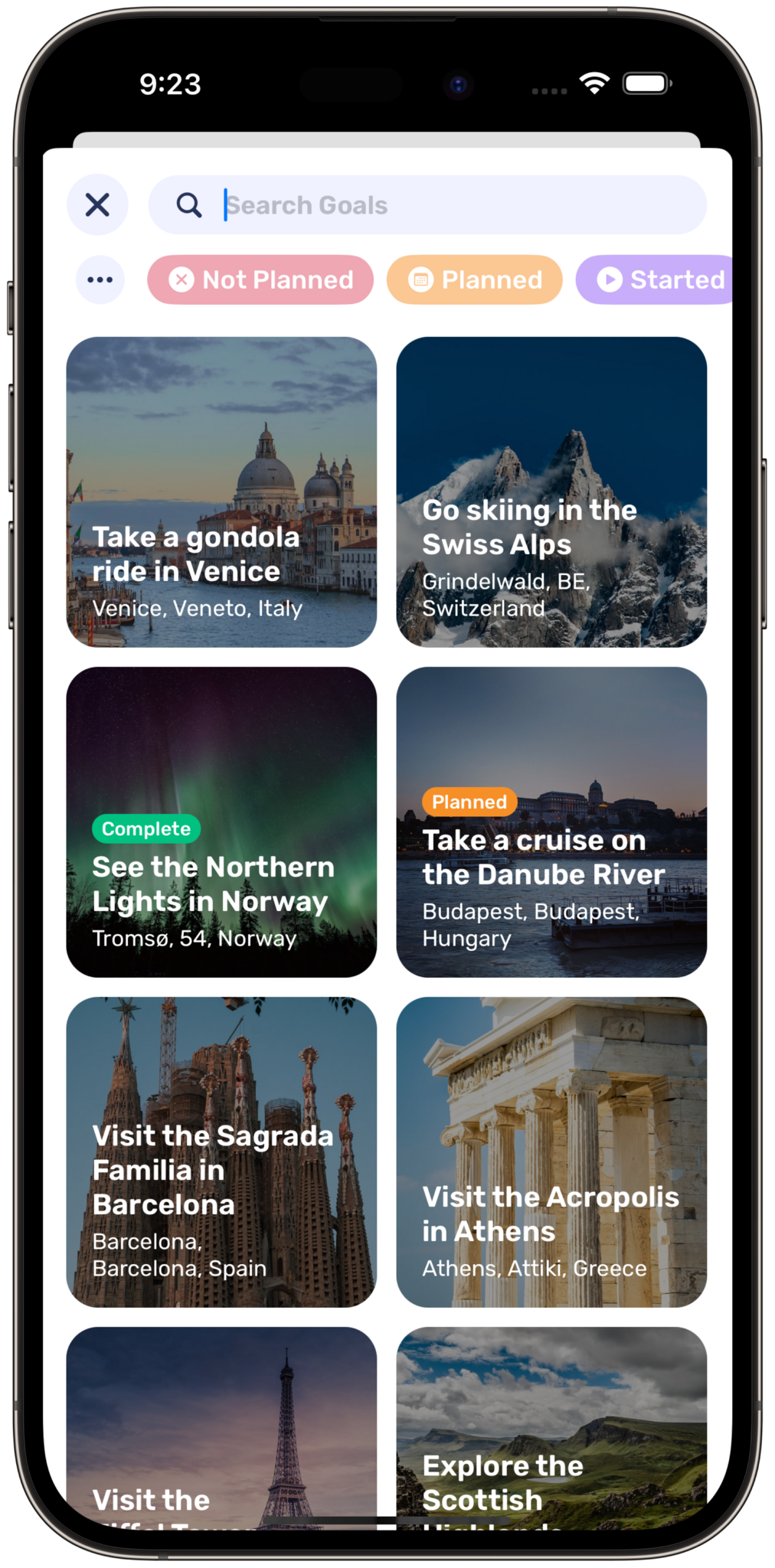View the Acropolis in Athens goal
Viewport: 775px width, 1568px height.
[x=551, y=1151]
